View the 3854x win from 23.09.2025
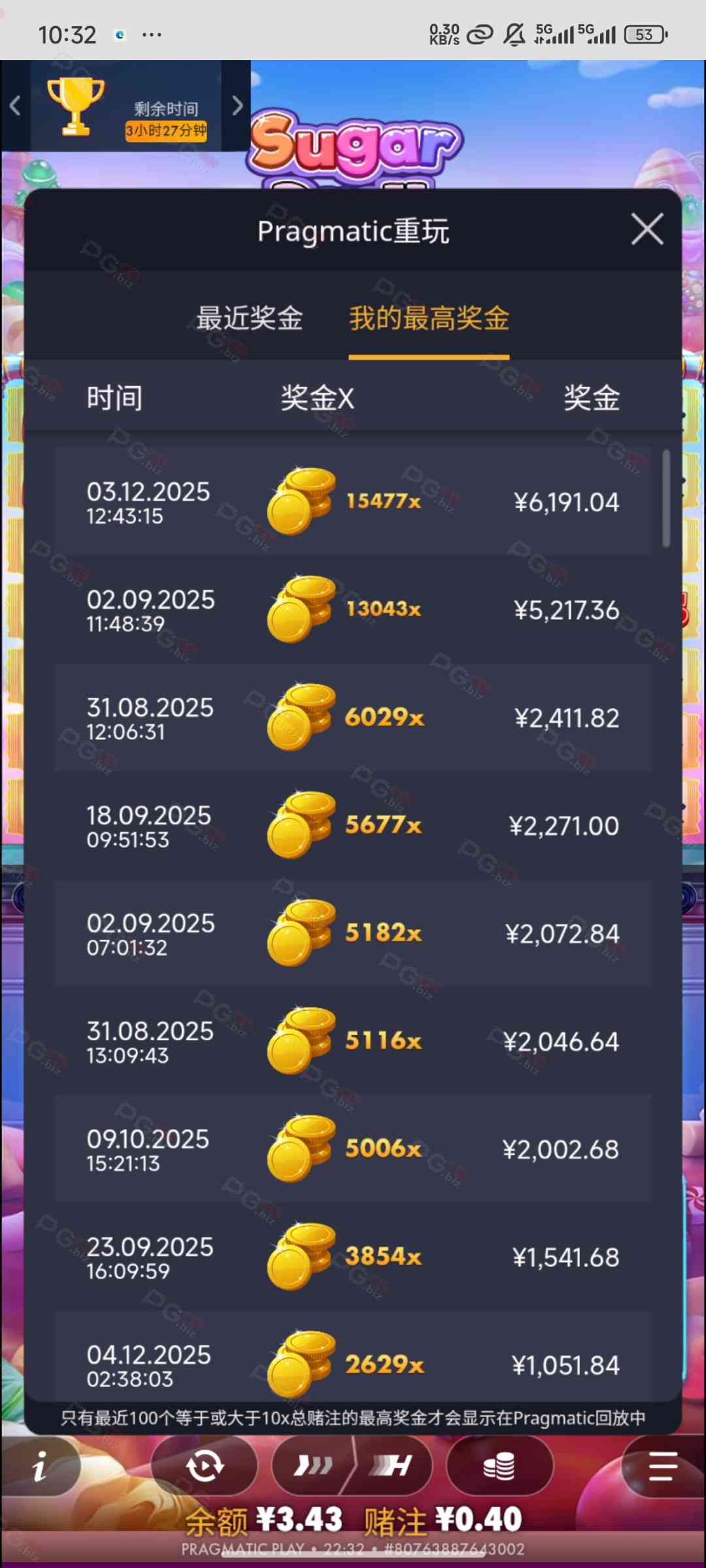Image resolution: width=706 pixels, height=1568 pixels. 353,1256
